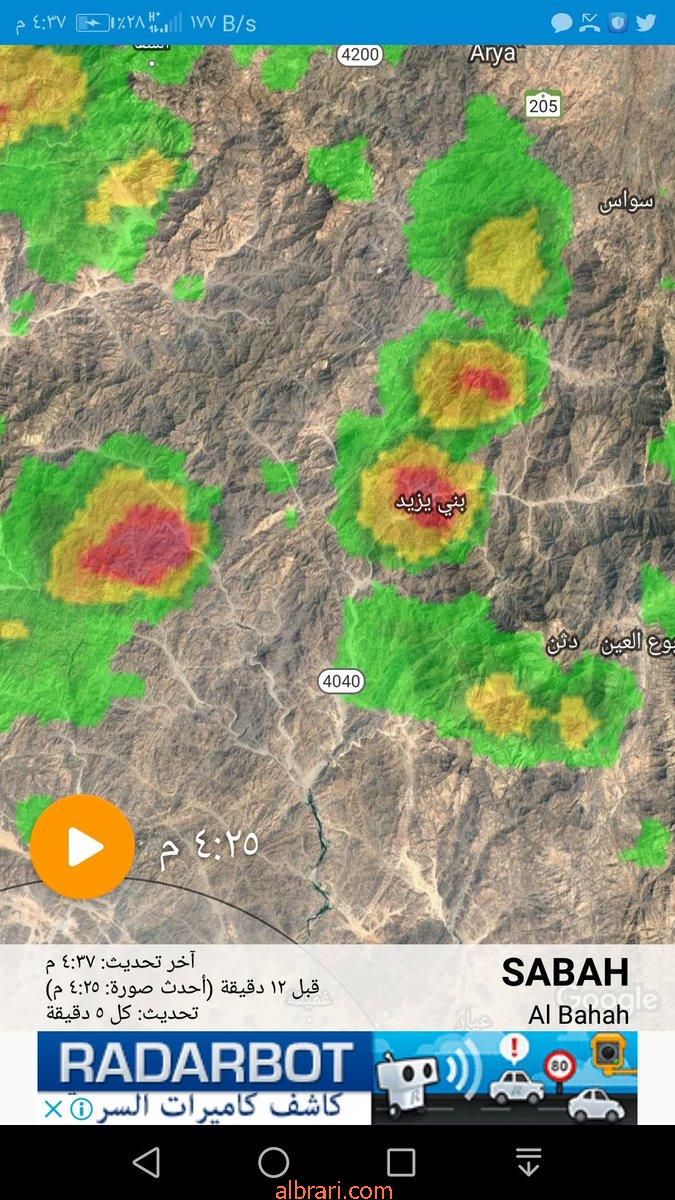Open the Radarbot ad banner
The width and height of the screenshot is (675, 1200).
(337, 1078)
